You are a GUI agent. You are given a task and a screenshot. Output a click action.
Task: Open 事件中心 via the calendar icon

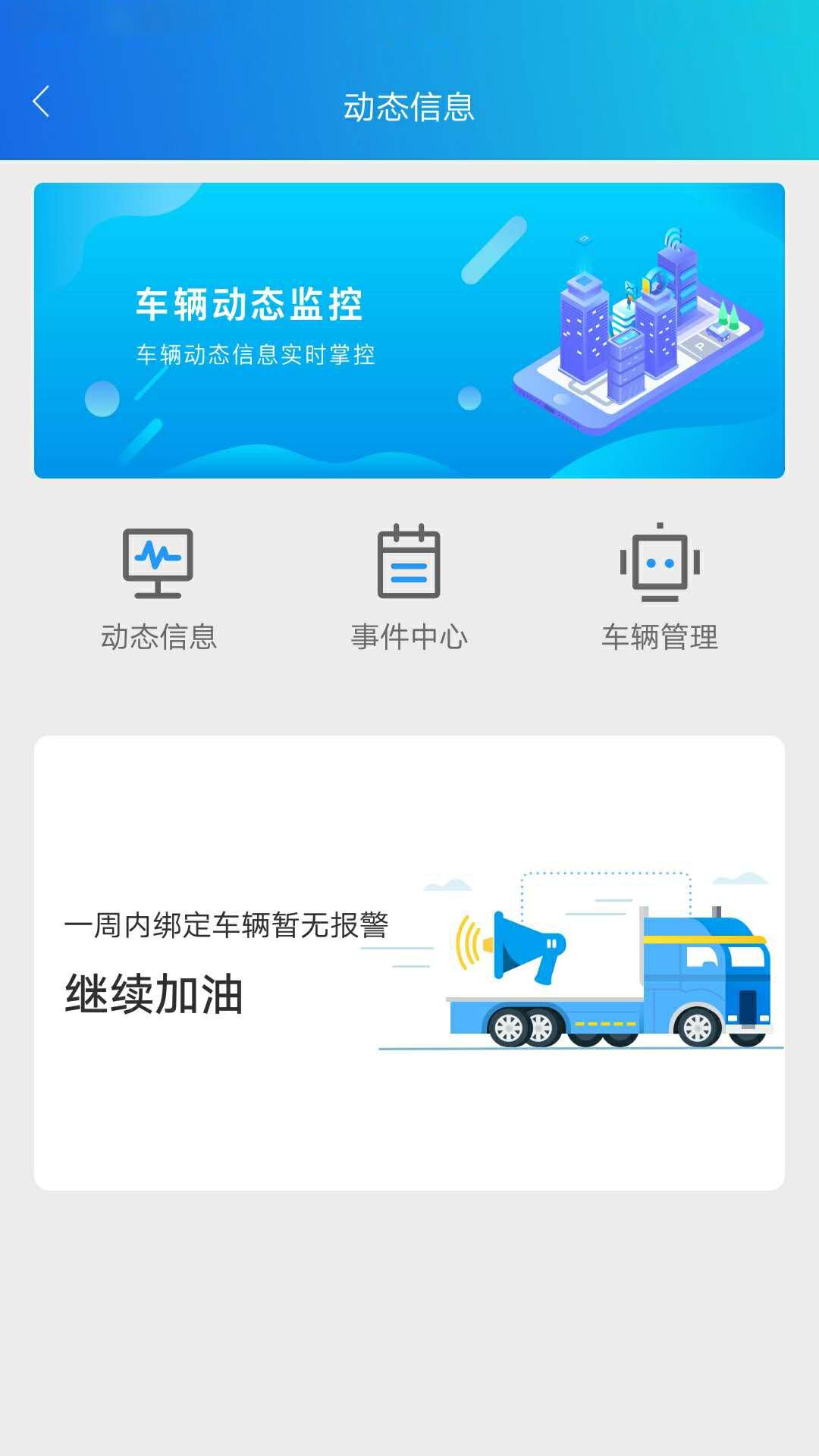pyautogui.click(x=409, y=563)
